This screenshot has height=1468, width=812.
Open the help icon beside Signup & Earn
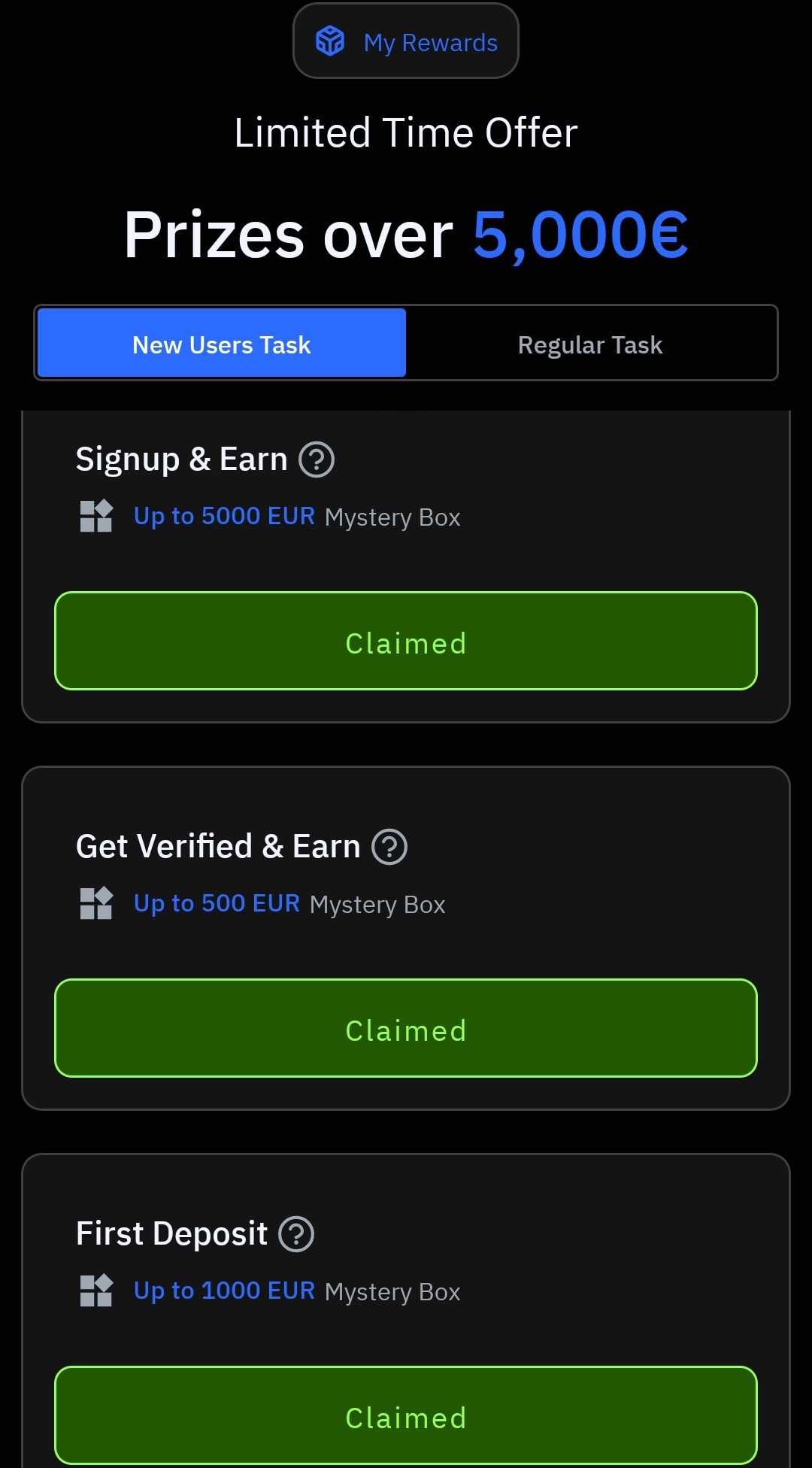pyautogui.click(x=317, y=460)
